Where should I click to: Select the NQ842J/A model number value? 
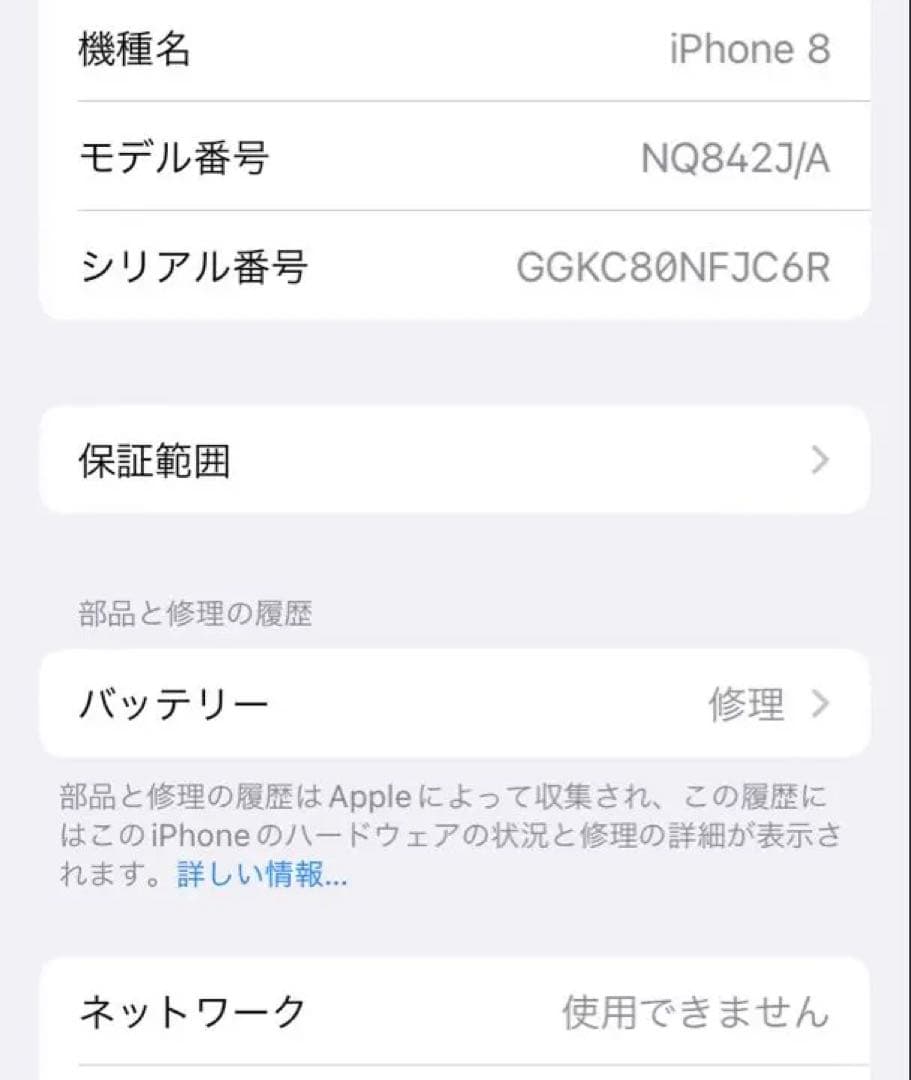(737, 158)
